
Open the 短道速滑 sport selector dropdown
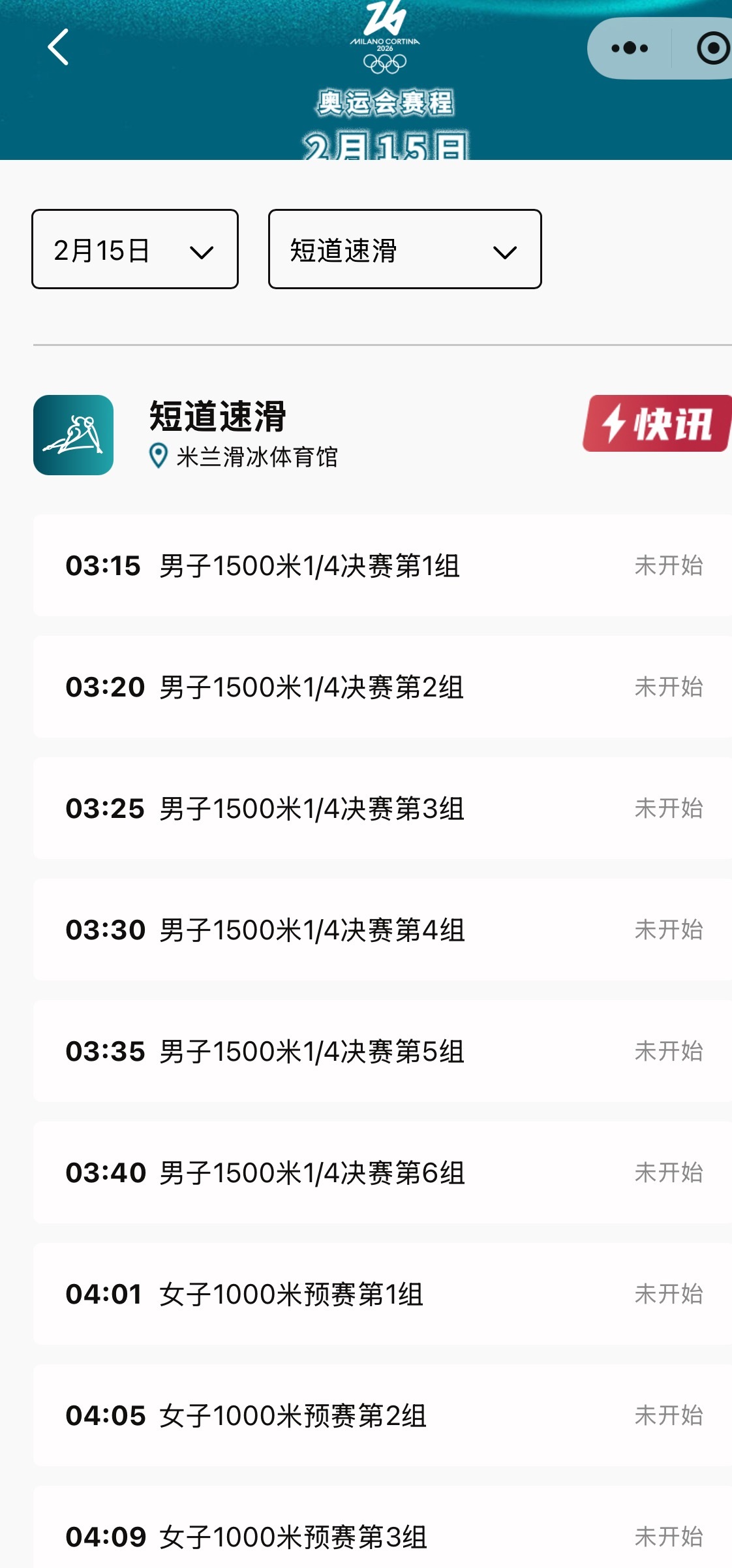coord(404,249)
